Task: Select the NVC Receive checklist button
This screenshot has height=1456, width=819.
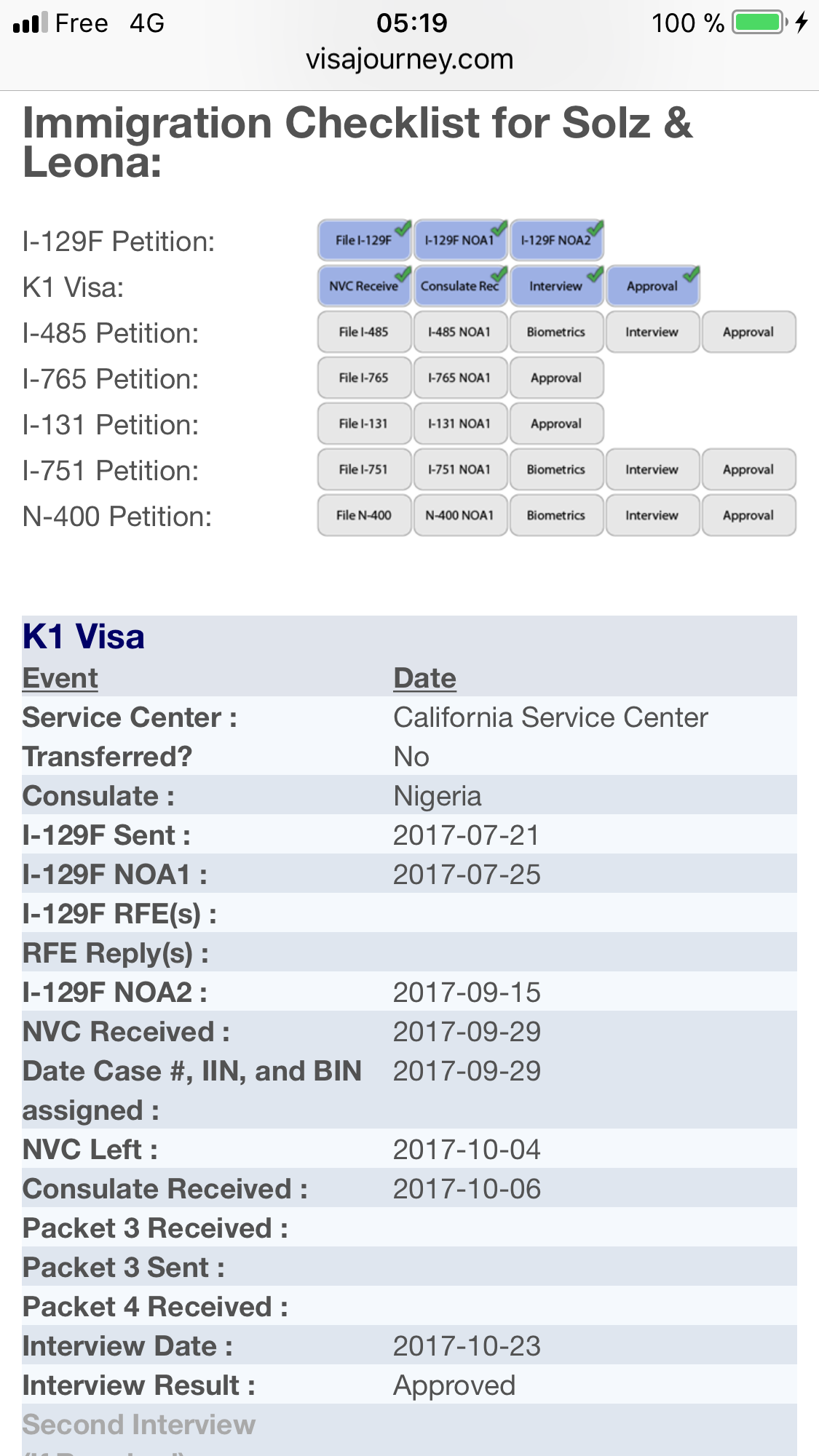Action: 364,286
